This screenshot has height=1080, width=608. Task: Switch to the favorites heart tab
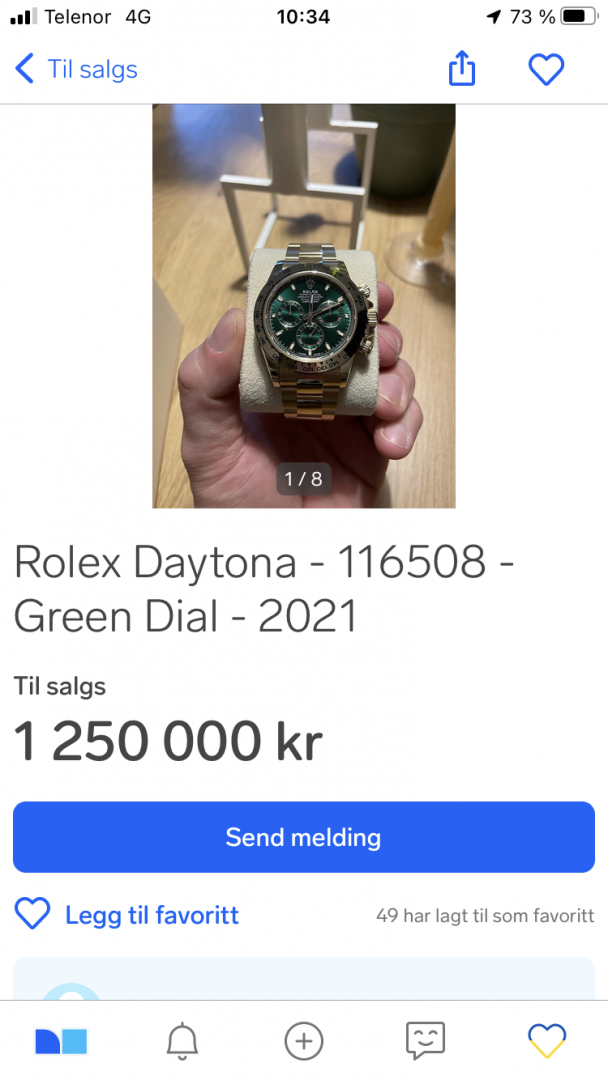point(547,1041)
